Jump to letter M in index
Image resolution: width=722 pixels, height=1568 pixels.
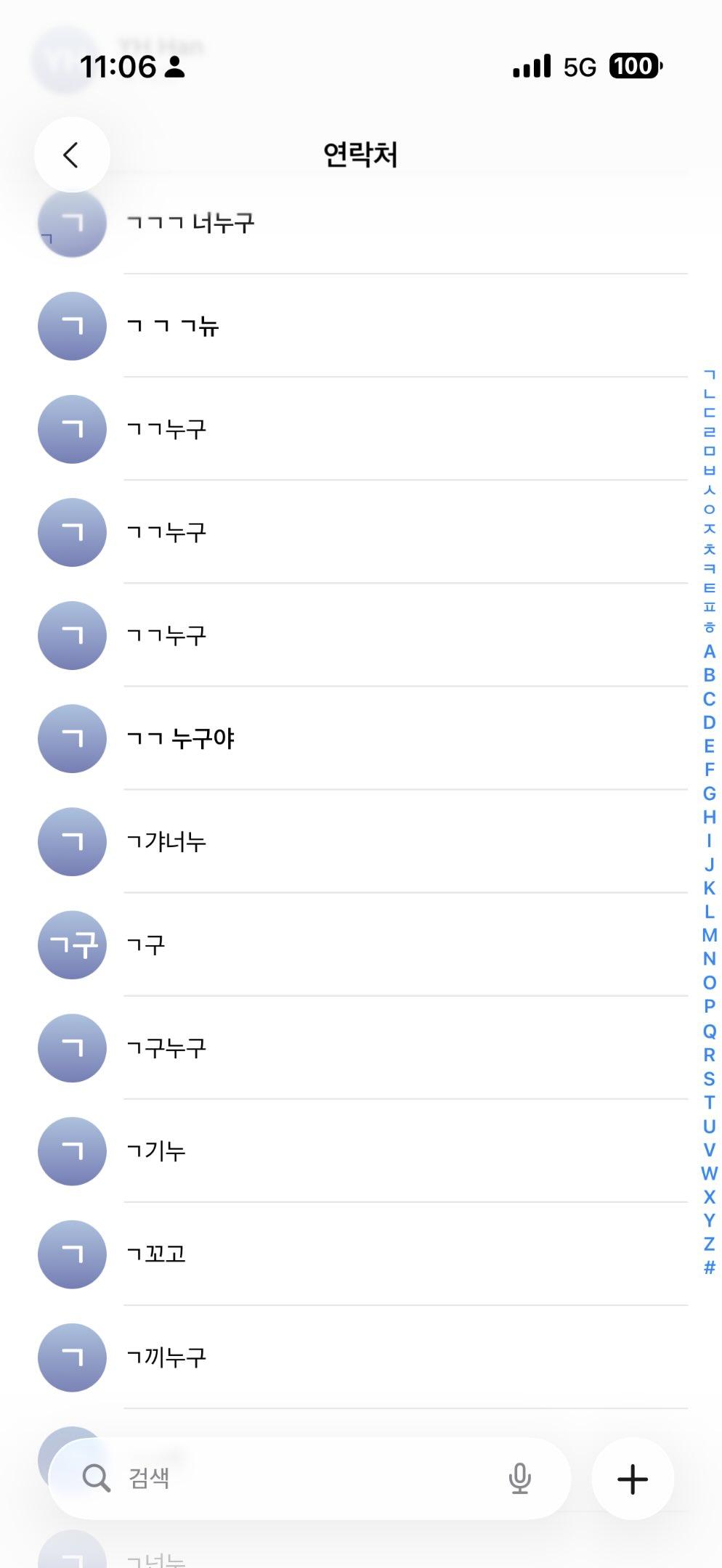709,935
